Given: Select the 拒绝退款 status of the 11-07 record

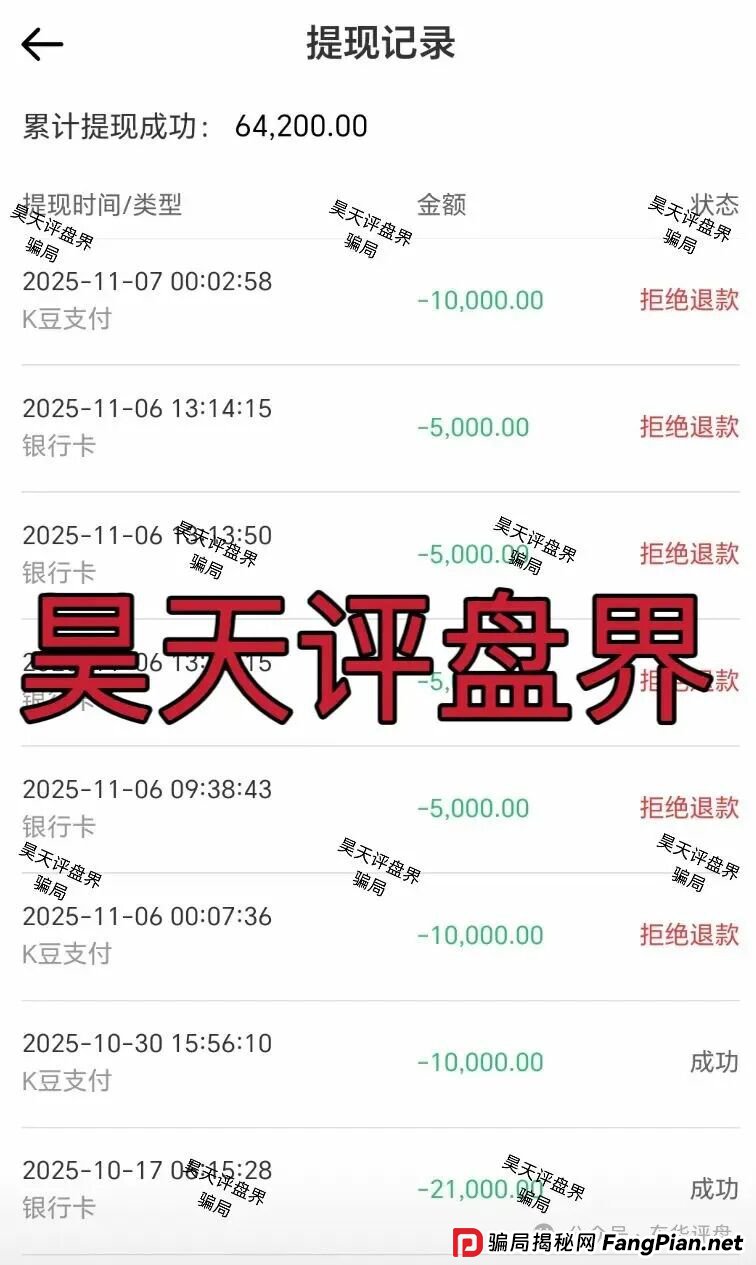Looking at the screenshot, I should (x=689, y=300).
